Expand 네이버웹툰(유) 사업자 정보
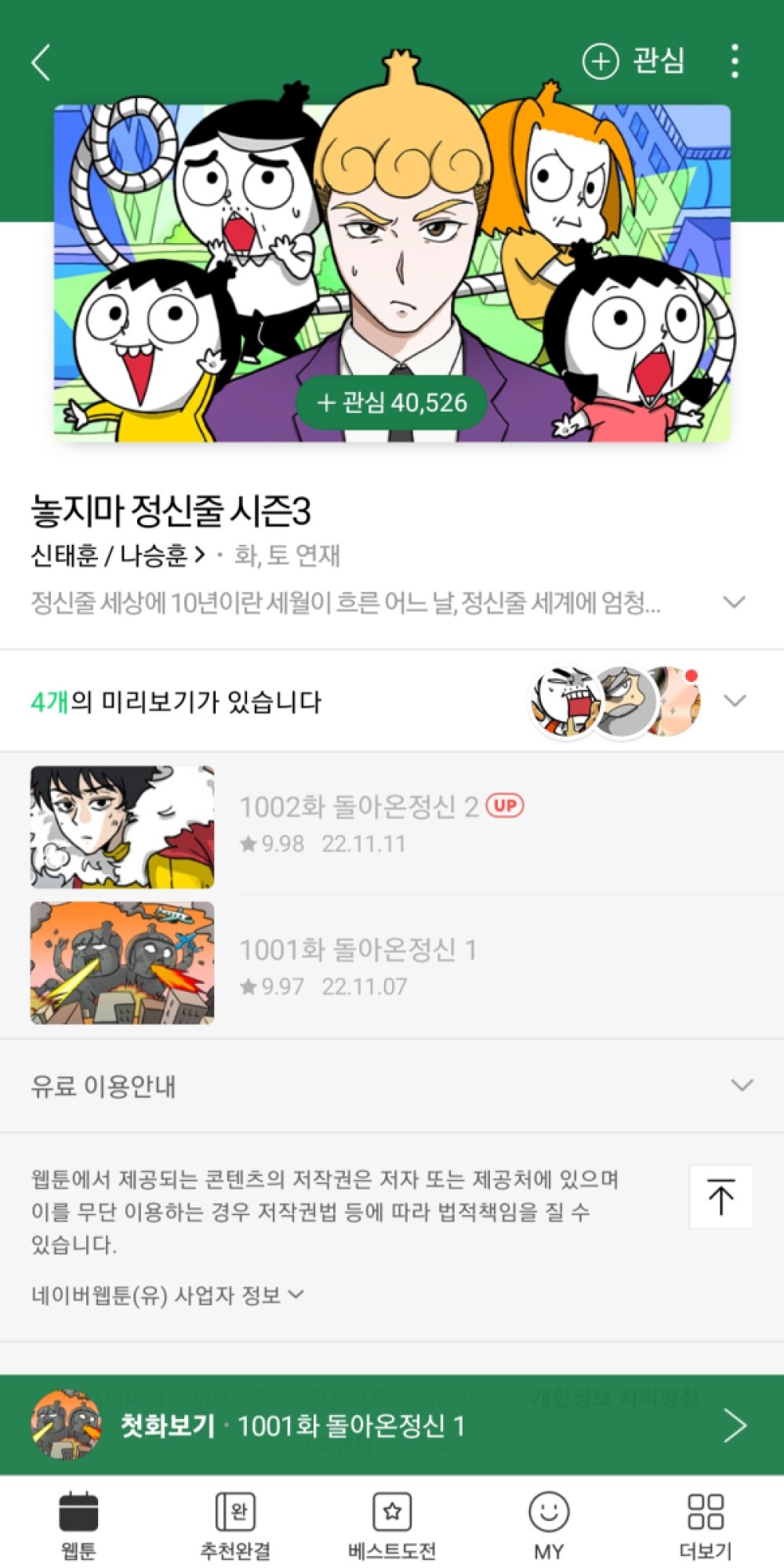784x1568 pixels. pyautogui.click(x=167, y=1294)
